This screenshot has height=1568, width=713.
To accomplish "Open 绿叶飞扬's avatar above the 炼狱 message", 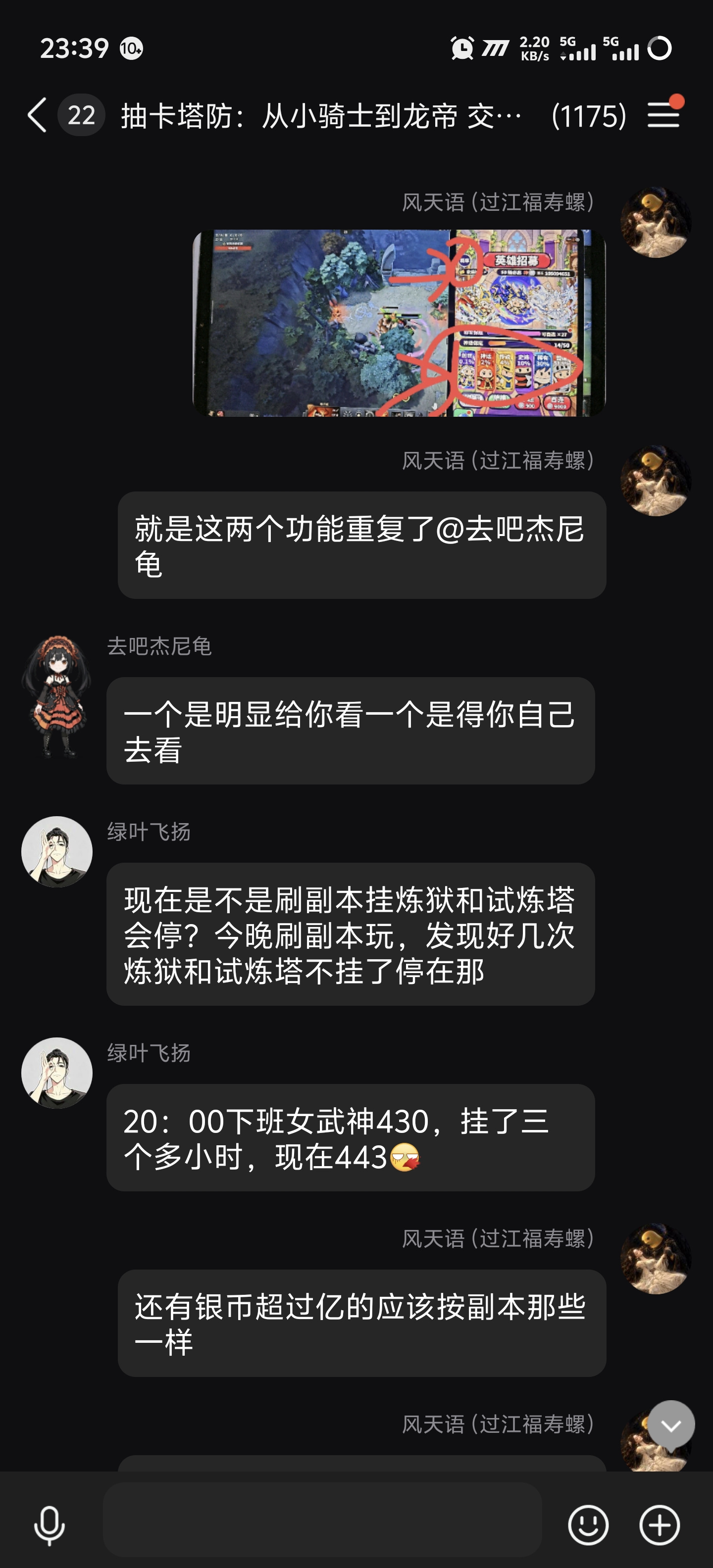I will [x=56, y=852].
